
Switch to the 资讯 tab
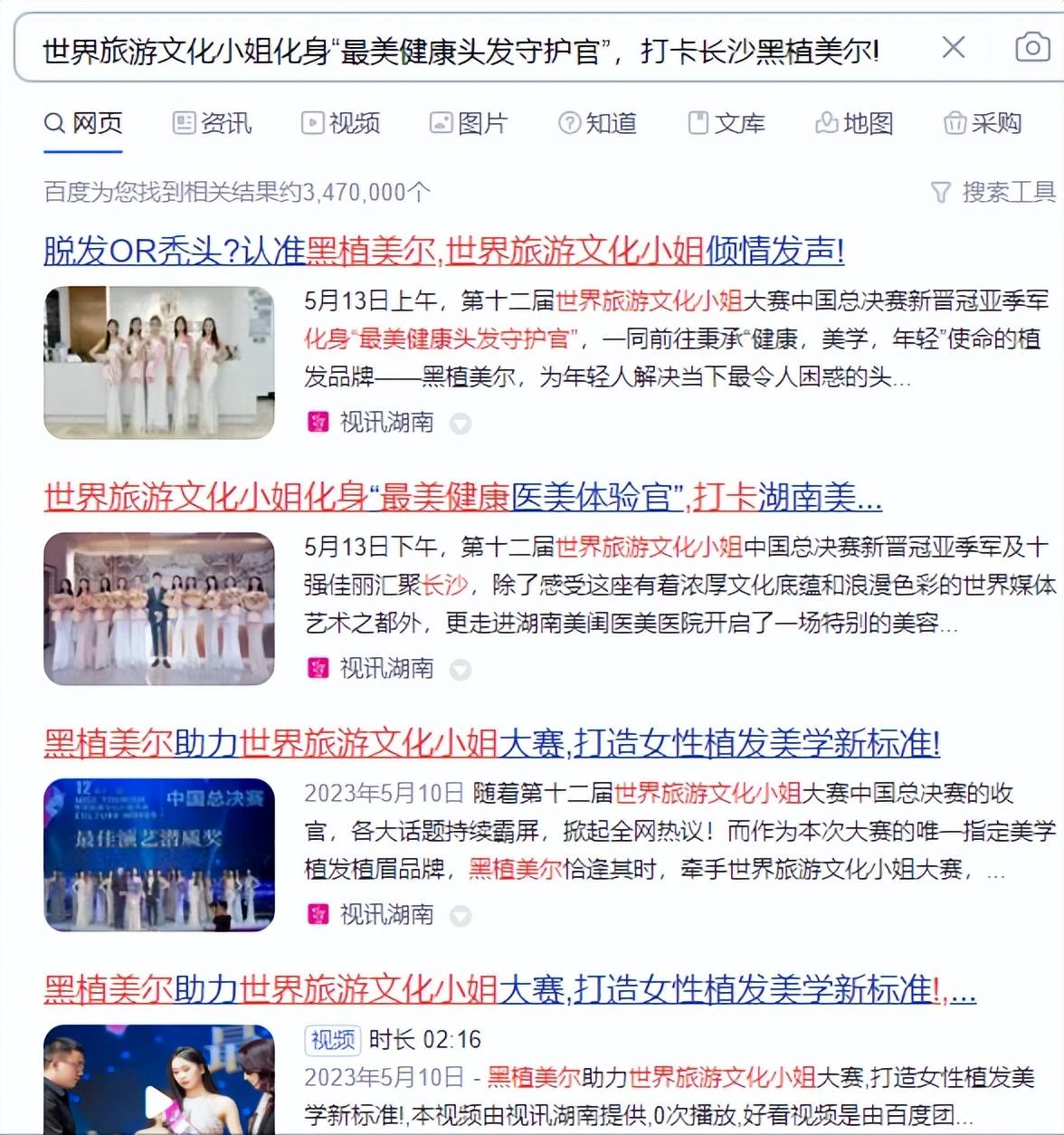pyautogui.click(x=213, y=123)
